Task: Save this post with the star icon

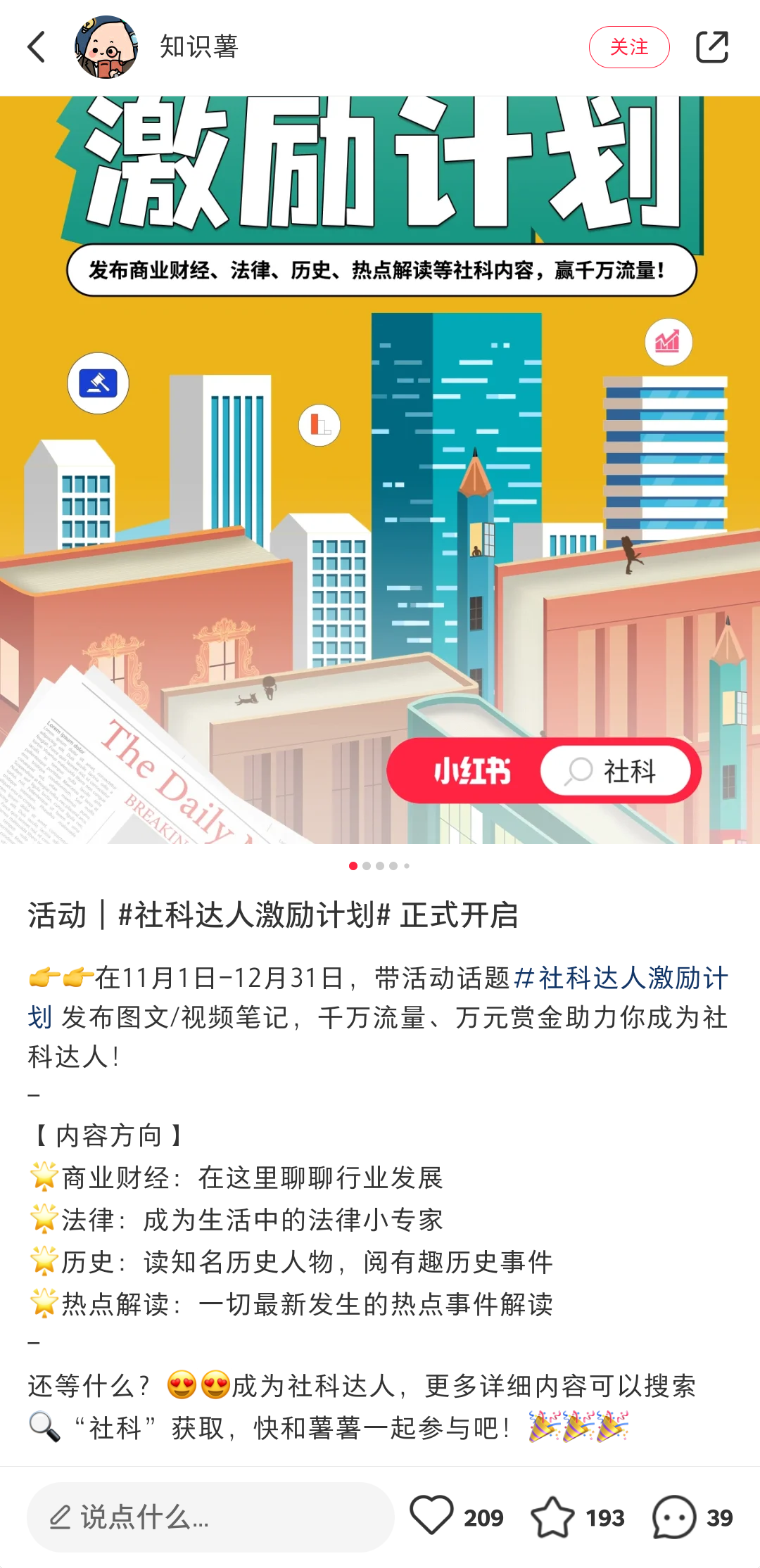Action: (x=552, y=1517)
